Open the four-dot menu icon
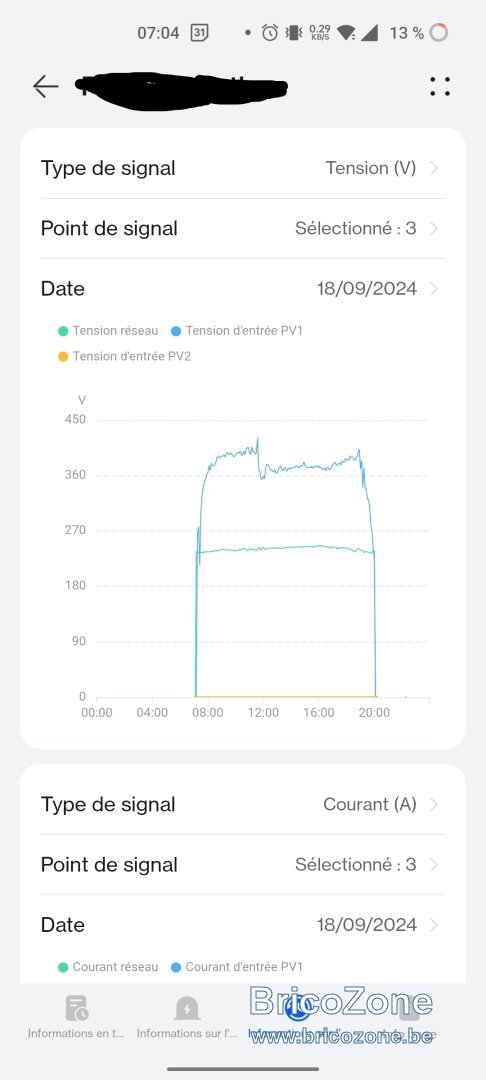The image size is (486, 1080). [x=440, y=86]
